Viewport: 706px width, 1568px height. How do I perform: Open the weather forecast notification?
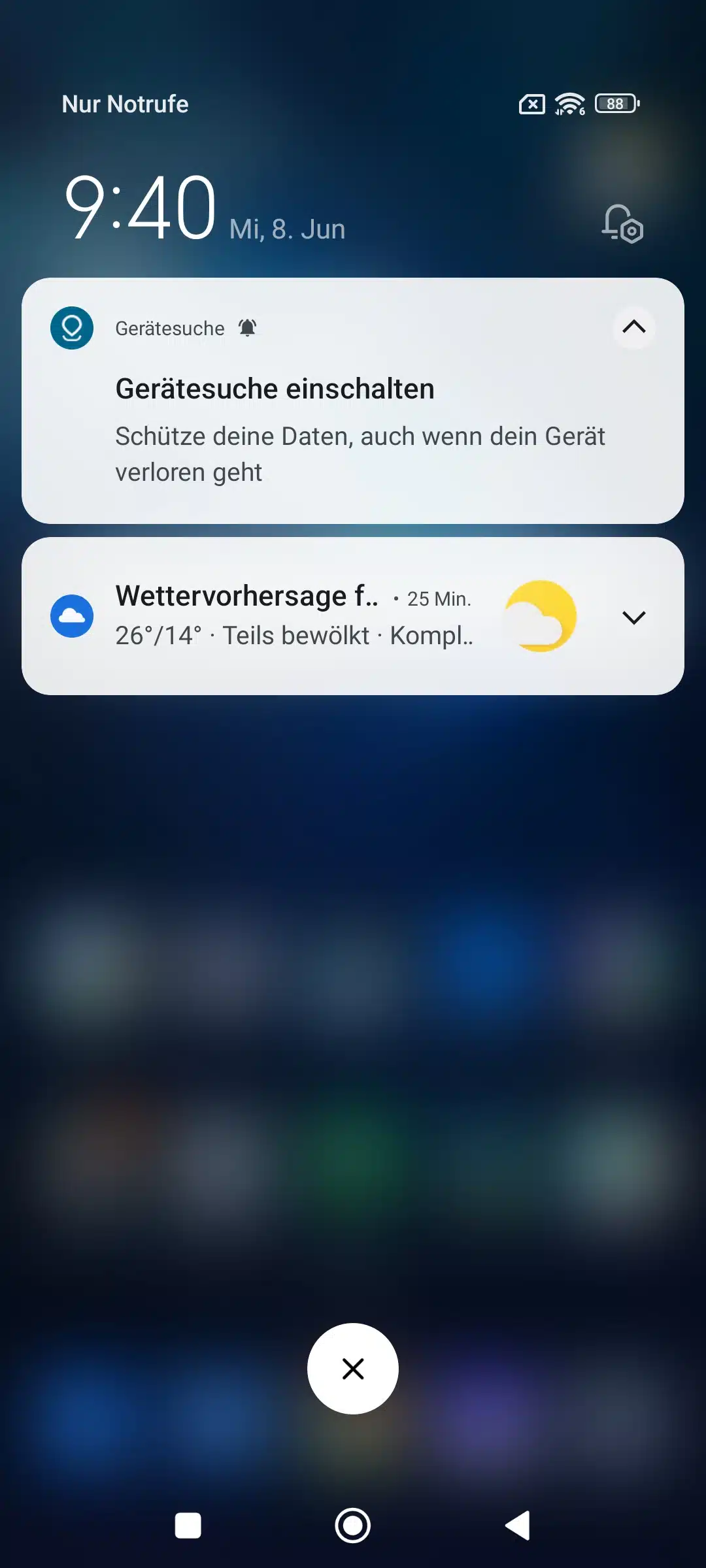tap(294, 616)
